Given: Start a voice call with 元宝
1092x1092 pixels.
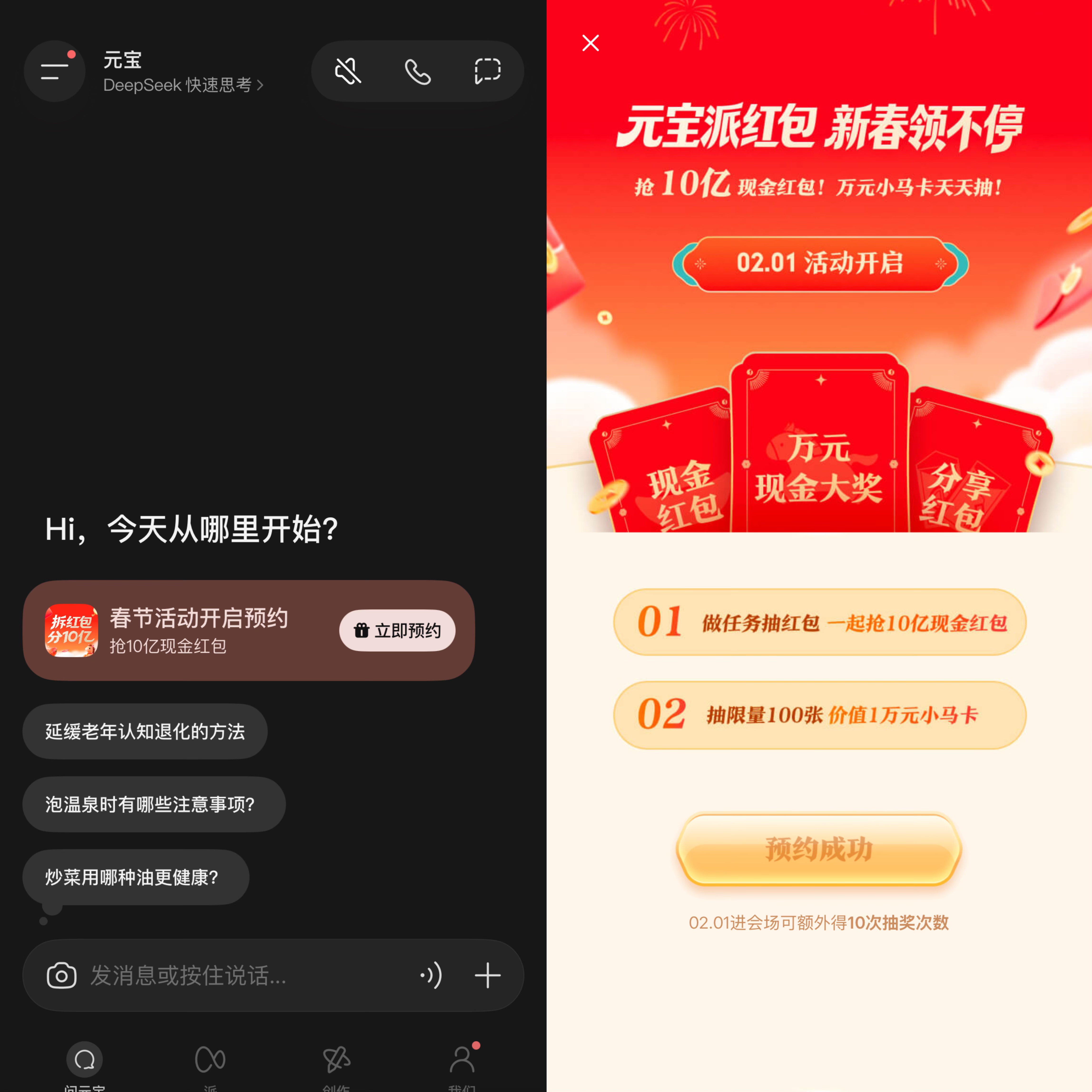Looking at the screenshot, I should (x=418, y=71).
